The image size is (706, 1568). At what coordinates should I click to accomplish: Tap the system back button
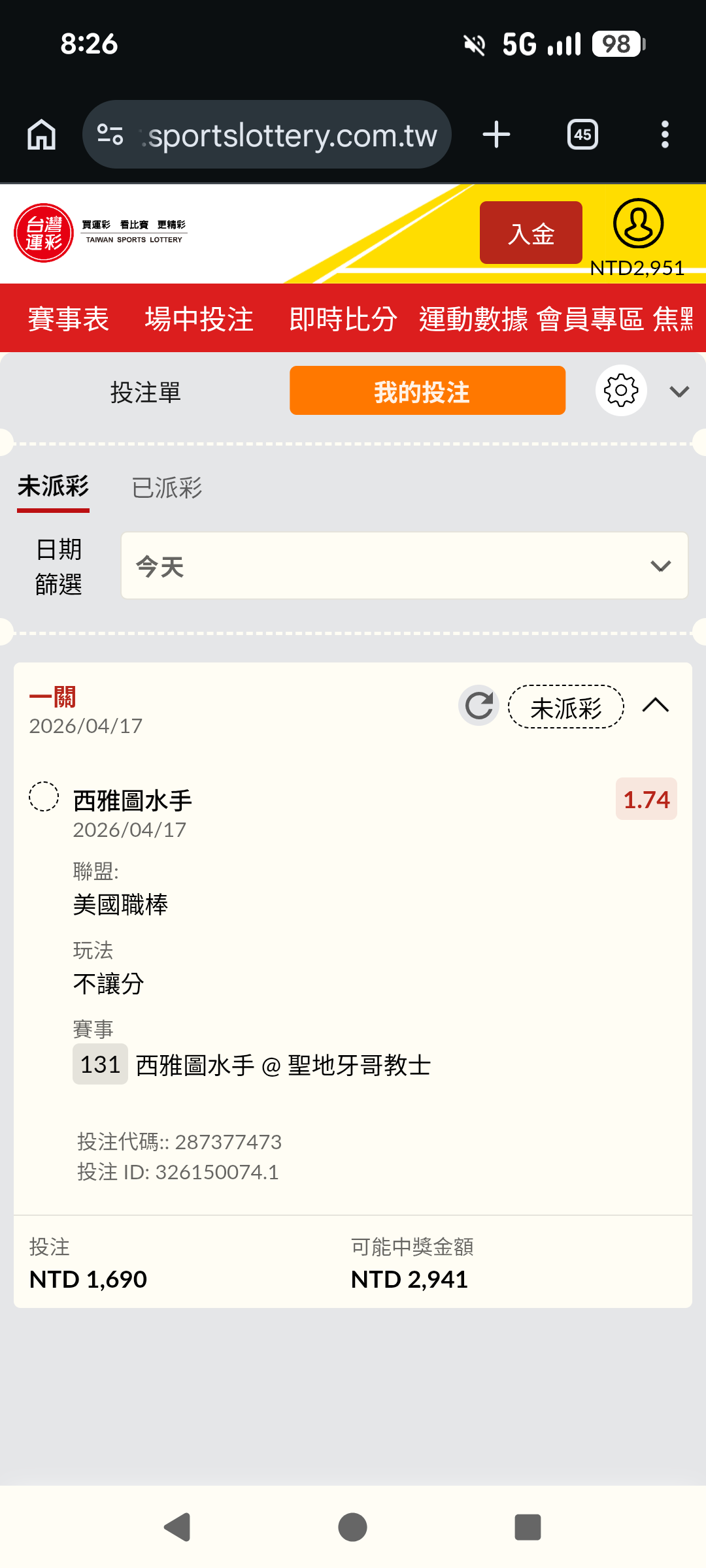coord(177,1527)
